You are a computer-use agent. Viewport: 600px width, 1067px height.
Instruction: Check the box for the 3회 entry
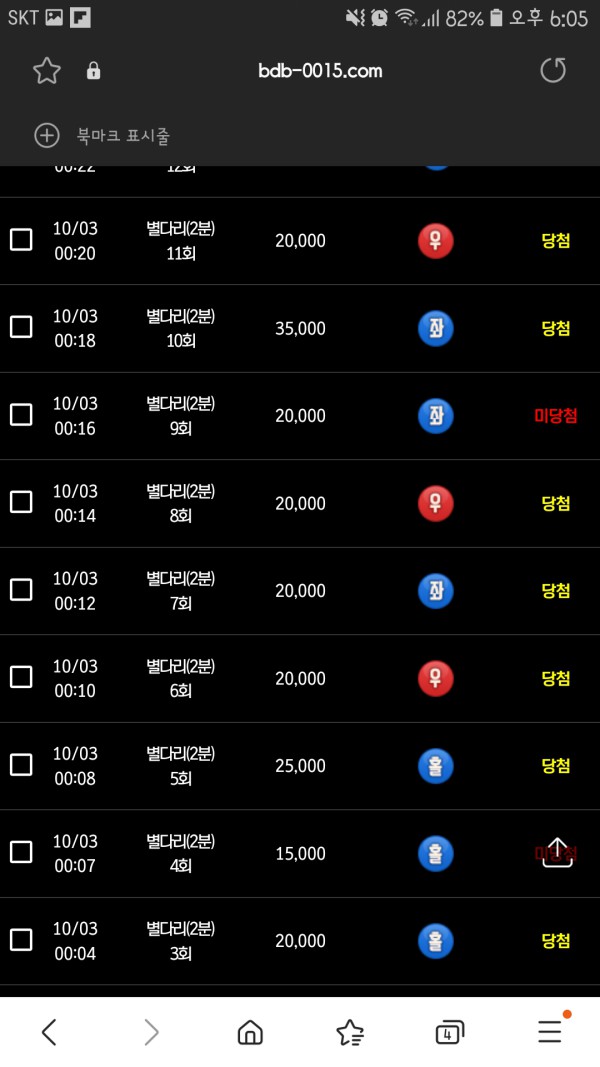(21, 940)
